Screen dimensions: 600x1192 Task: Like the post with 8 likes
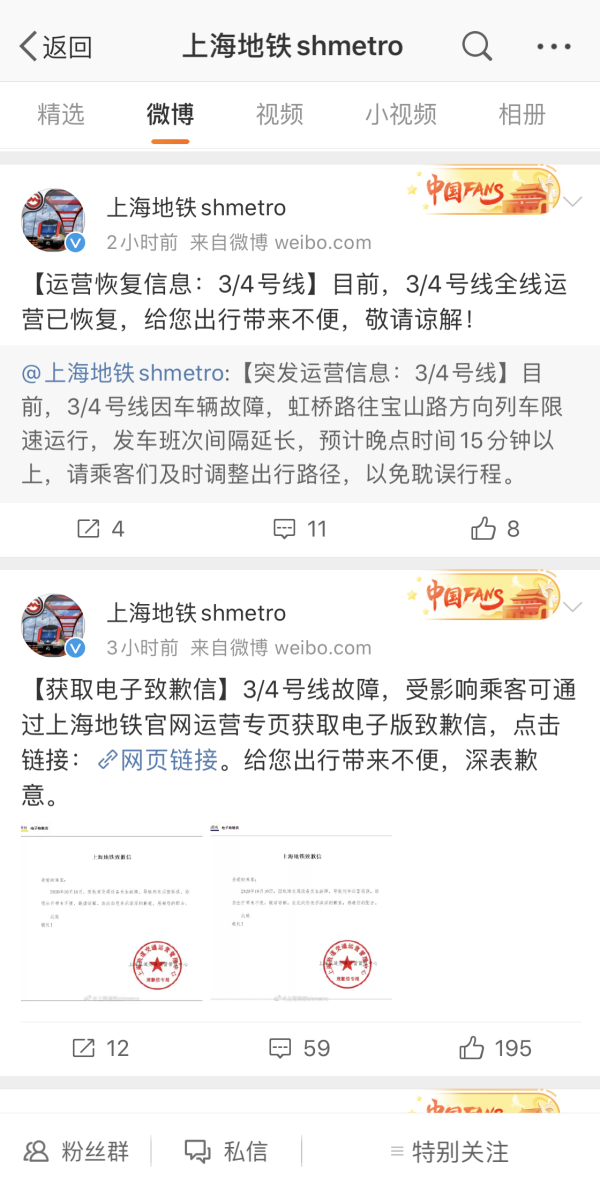tap(495, 529)
